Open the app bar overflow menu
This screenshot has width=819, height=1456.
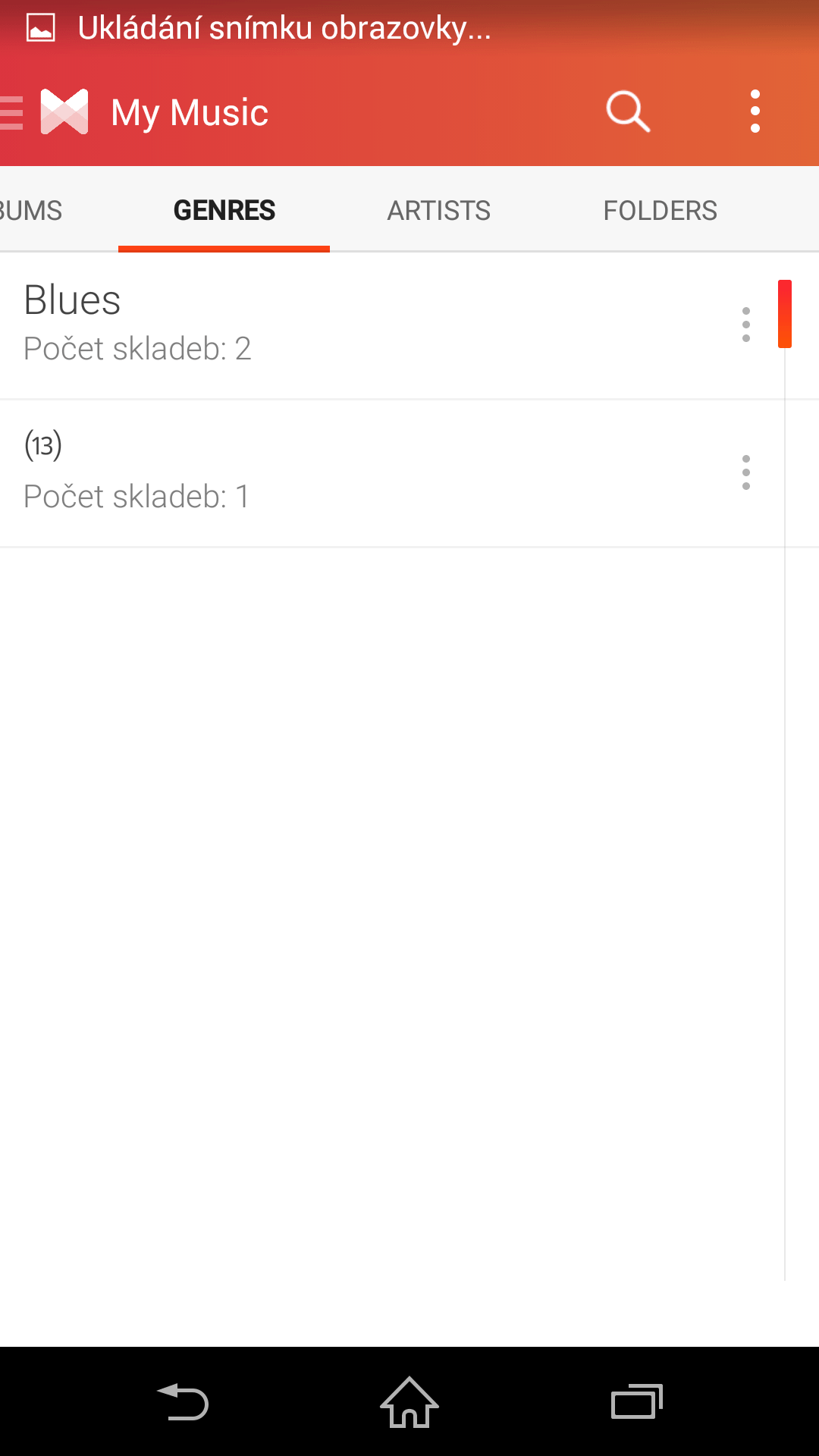click(755, 112)
